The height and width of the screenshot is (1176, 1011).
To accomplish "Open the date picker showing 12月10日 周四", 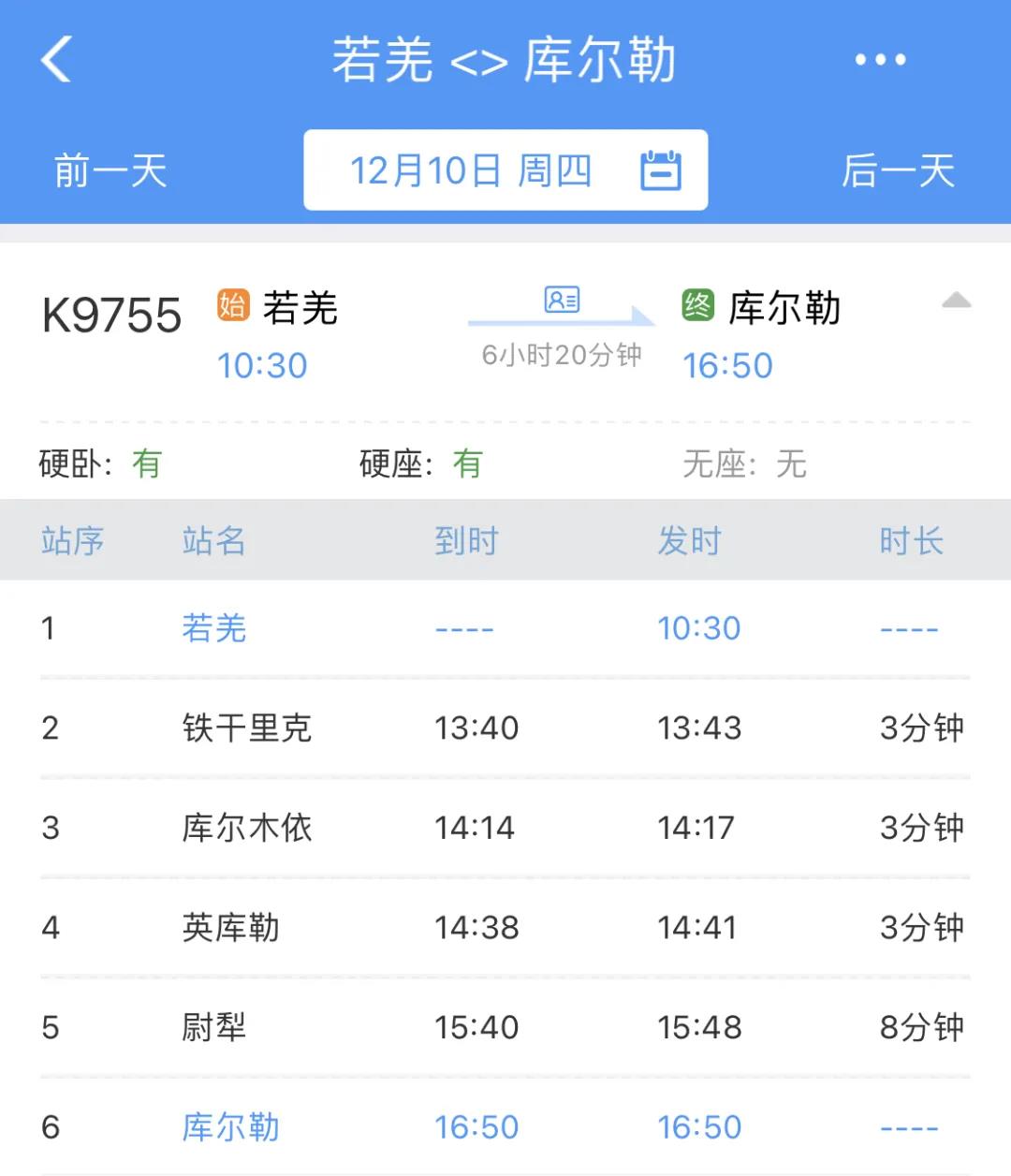I will point(505,170).
